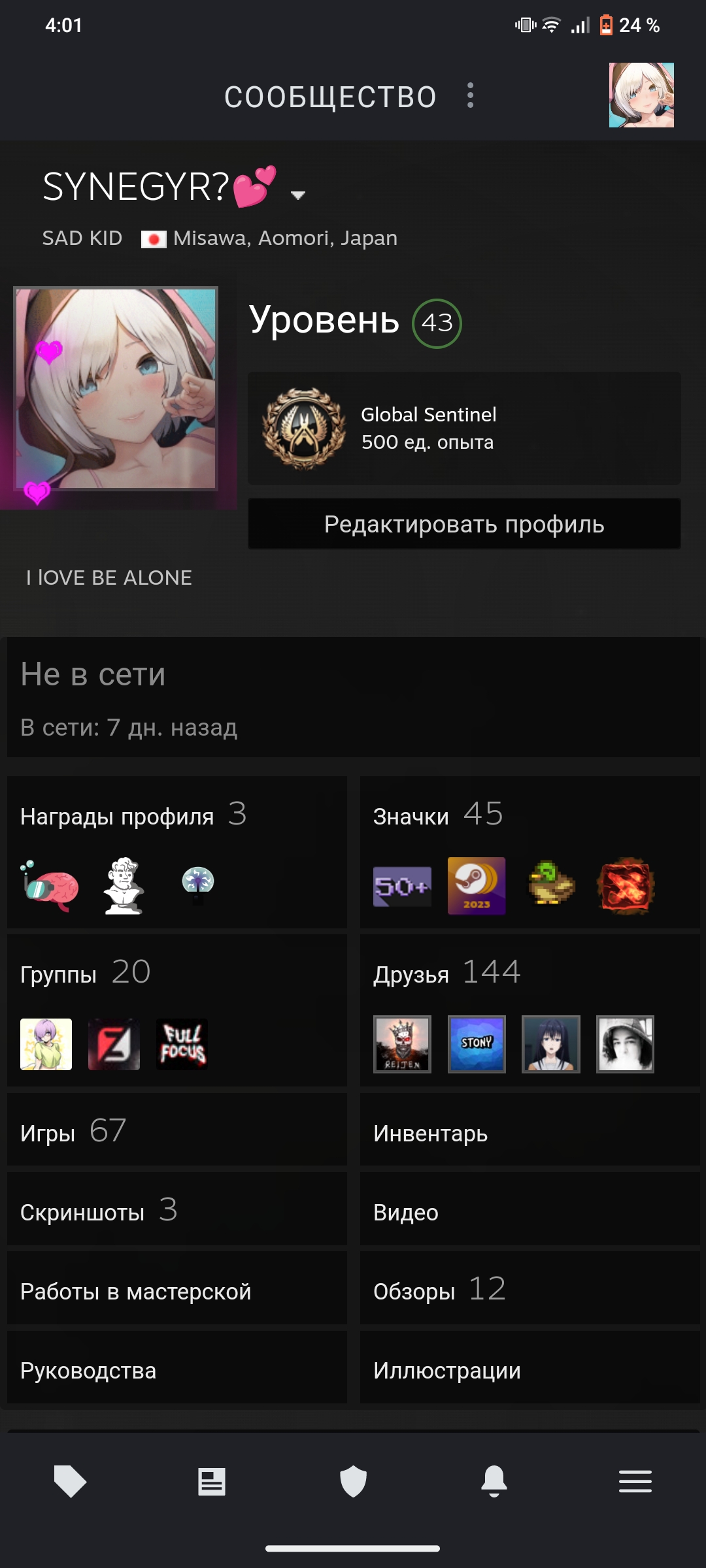The width and height of the screenshot is (706, 1568).
Task: Open the Full Focus group icon
Action: [x=182, y=1044]
